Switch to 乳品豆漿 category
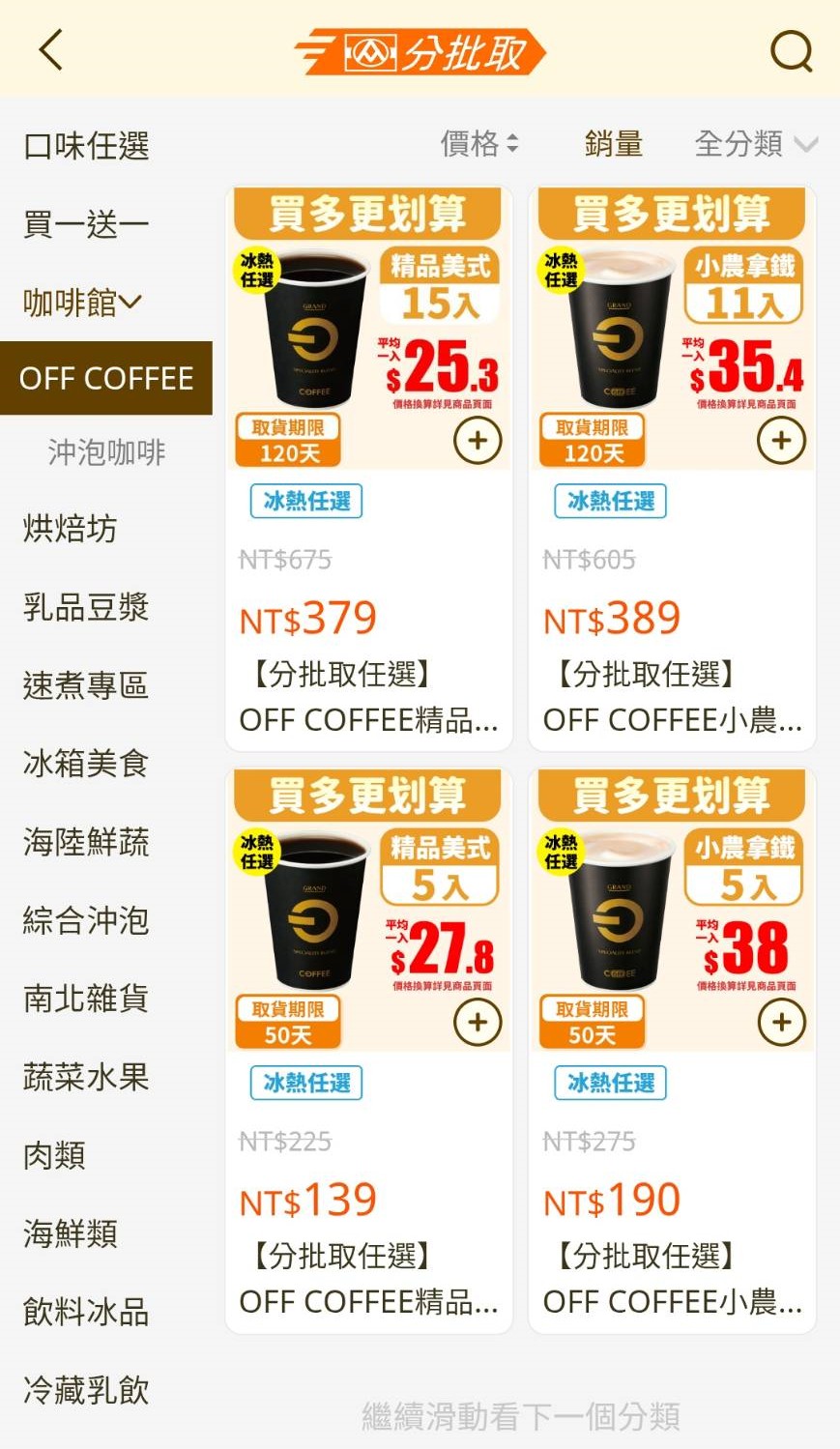 [x=86, y=607]
